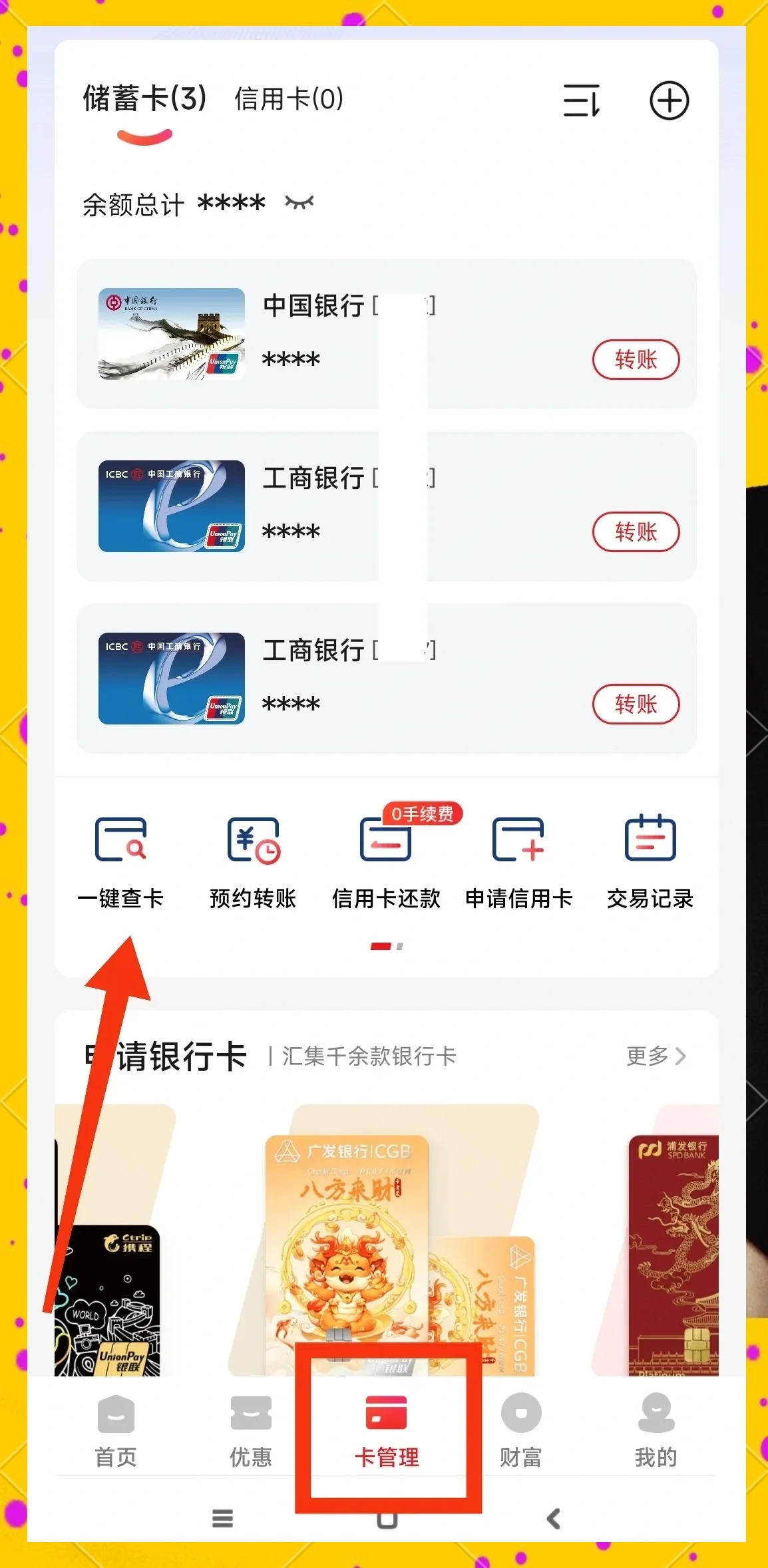
Task: Open 预约转账
Action: point(253,862)
